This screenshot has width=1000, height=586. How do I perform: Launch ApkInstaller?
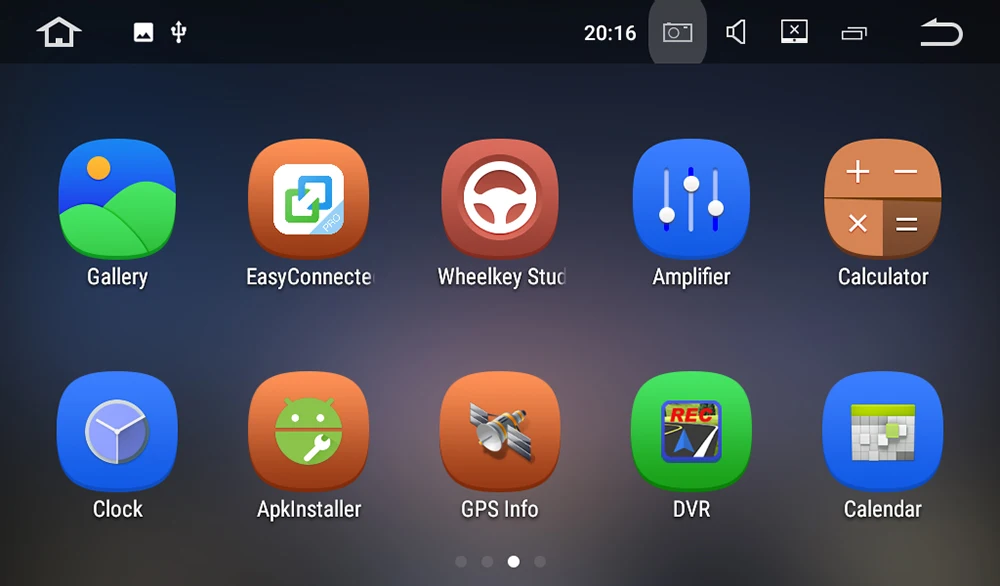point(308,431)
